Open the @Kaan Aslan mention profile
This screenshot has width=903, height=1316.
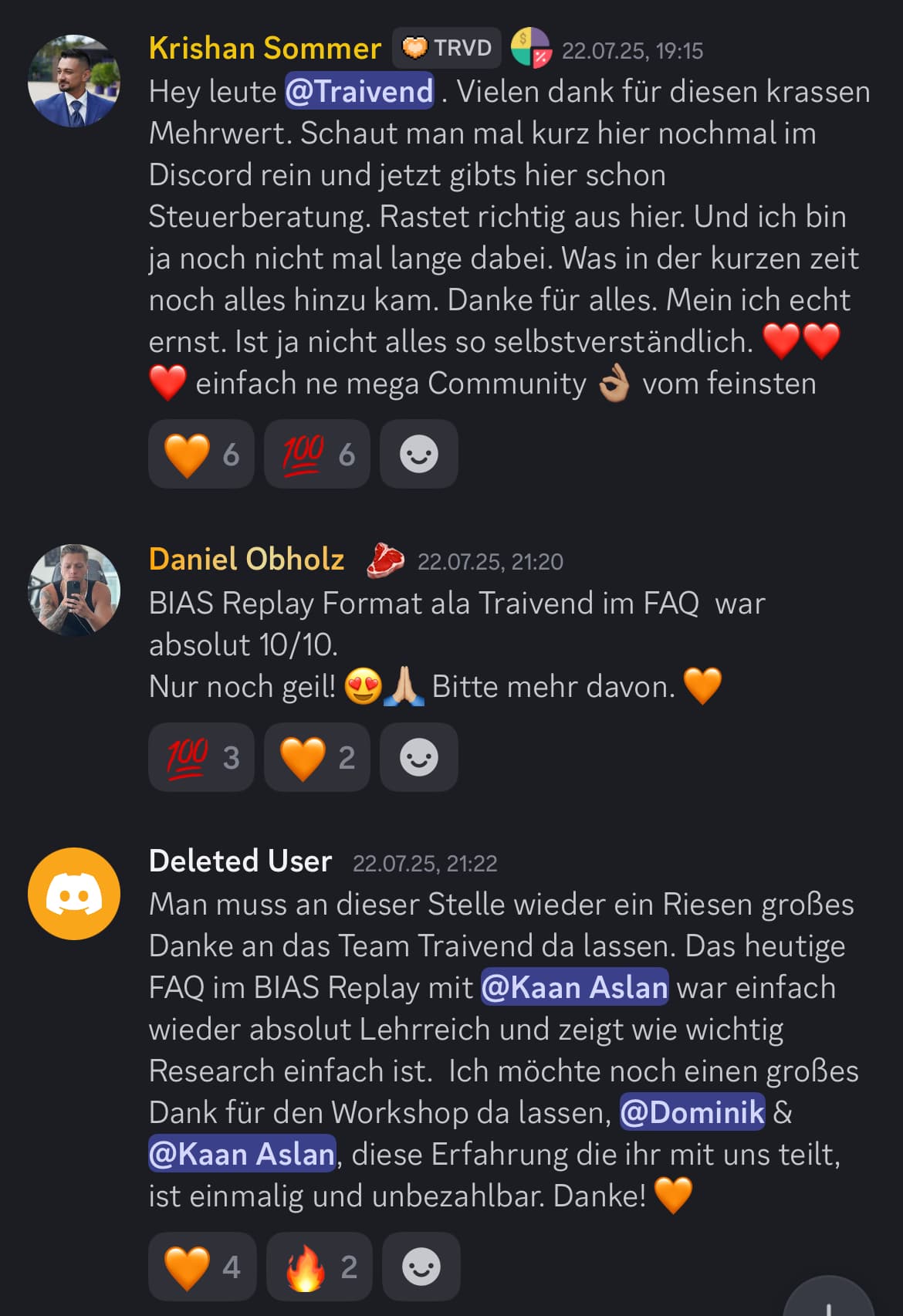click(573, 987)
